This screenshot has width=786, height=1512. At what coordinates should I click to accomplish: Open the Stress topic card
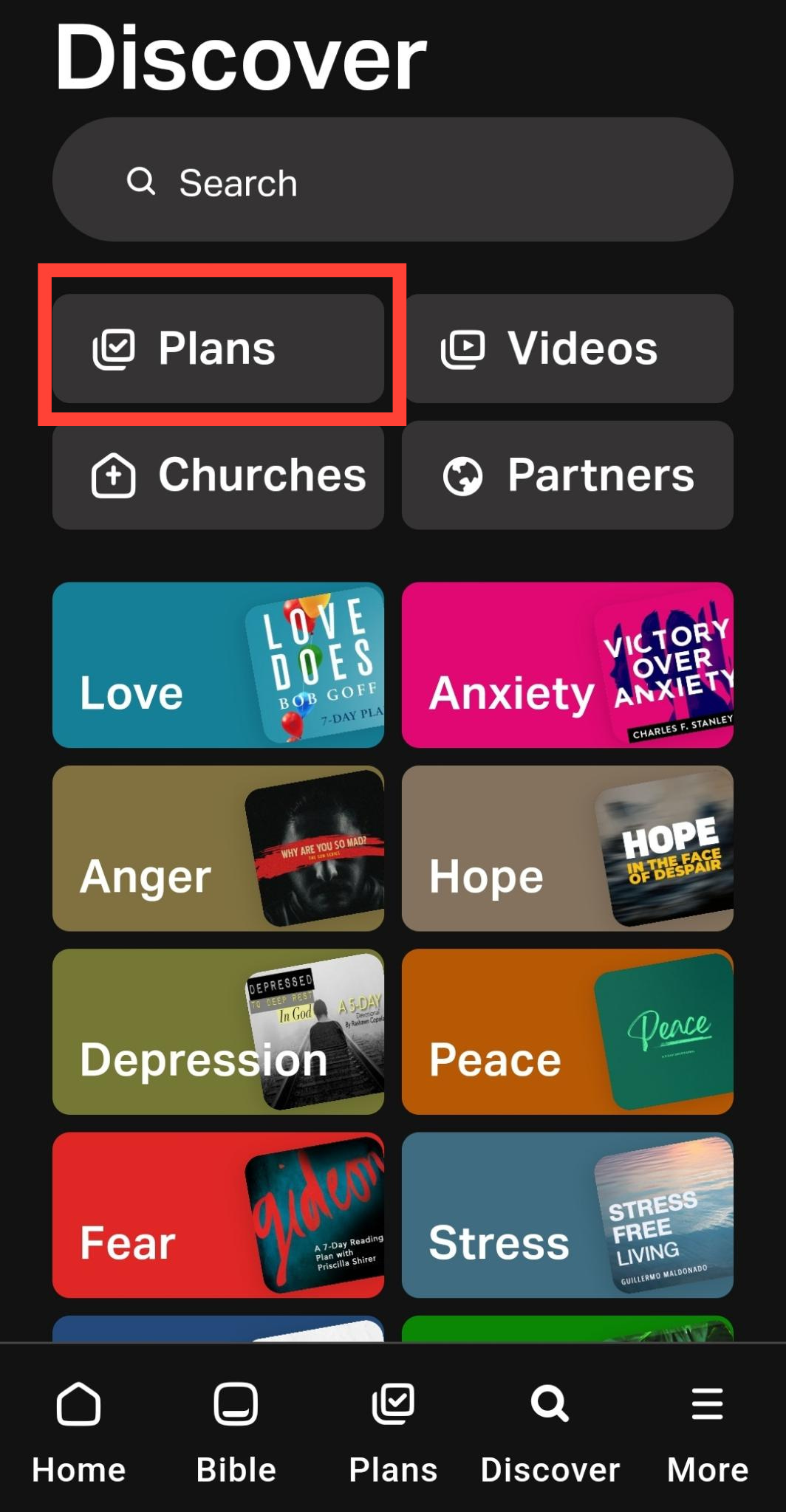(567, 1214)
